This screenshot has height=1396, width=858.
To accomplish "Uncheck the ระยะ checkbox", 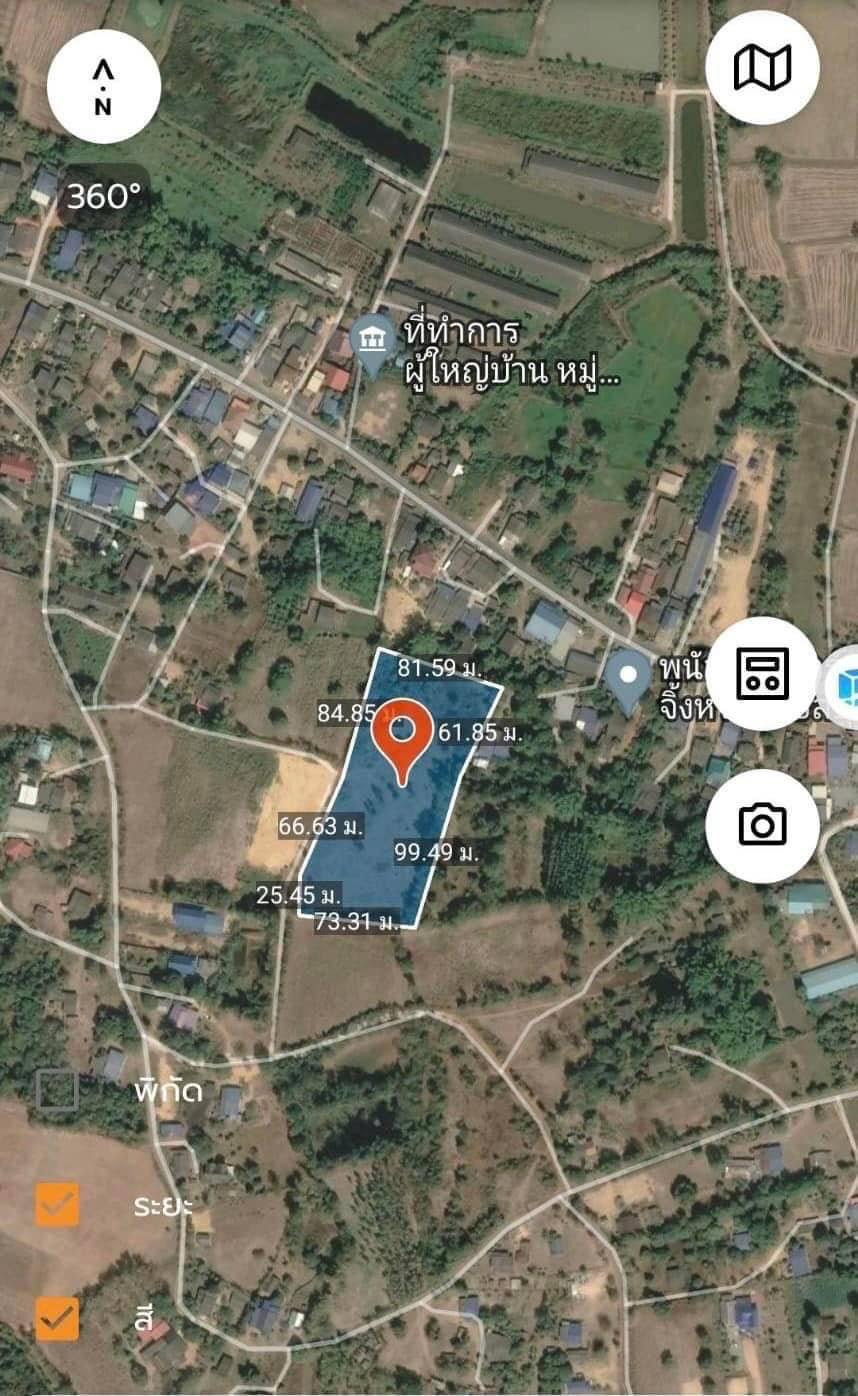I will [57, 1204].
